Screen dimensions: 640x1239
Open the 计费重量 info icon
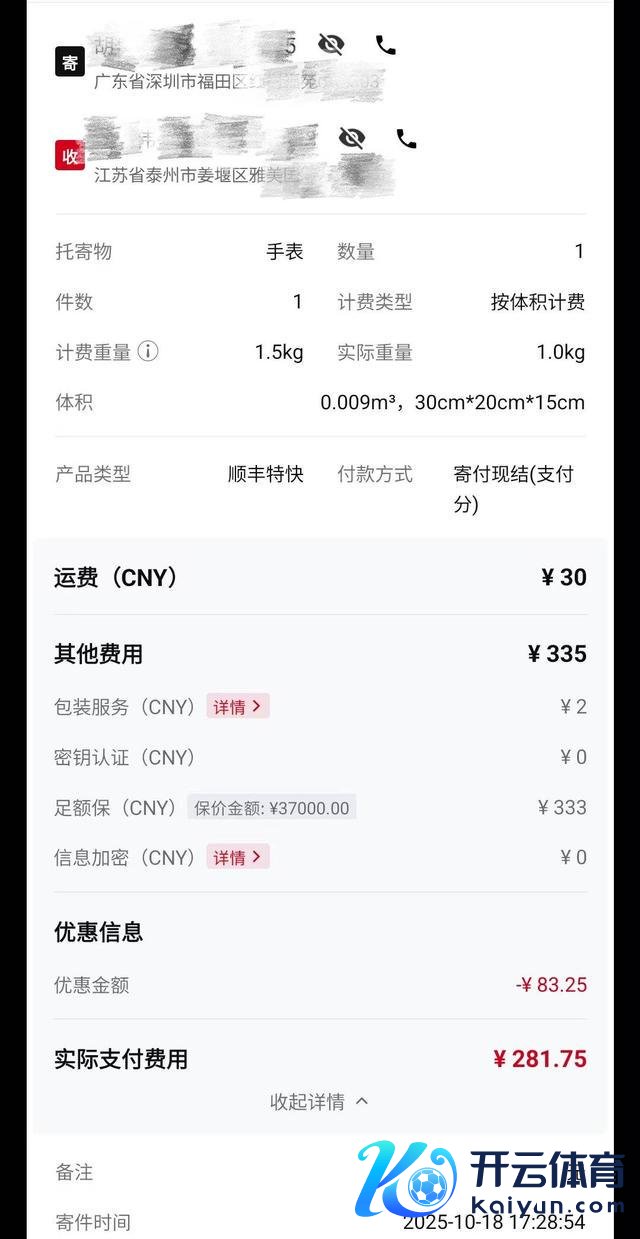pos(148,351)
